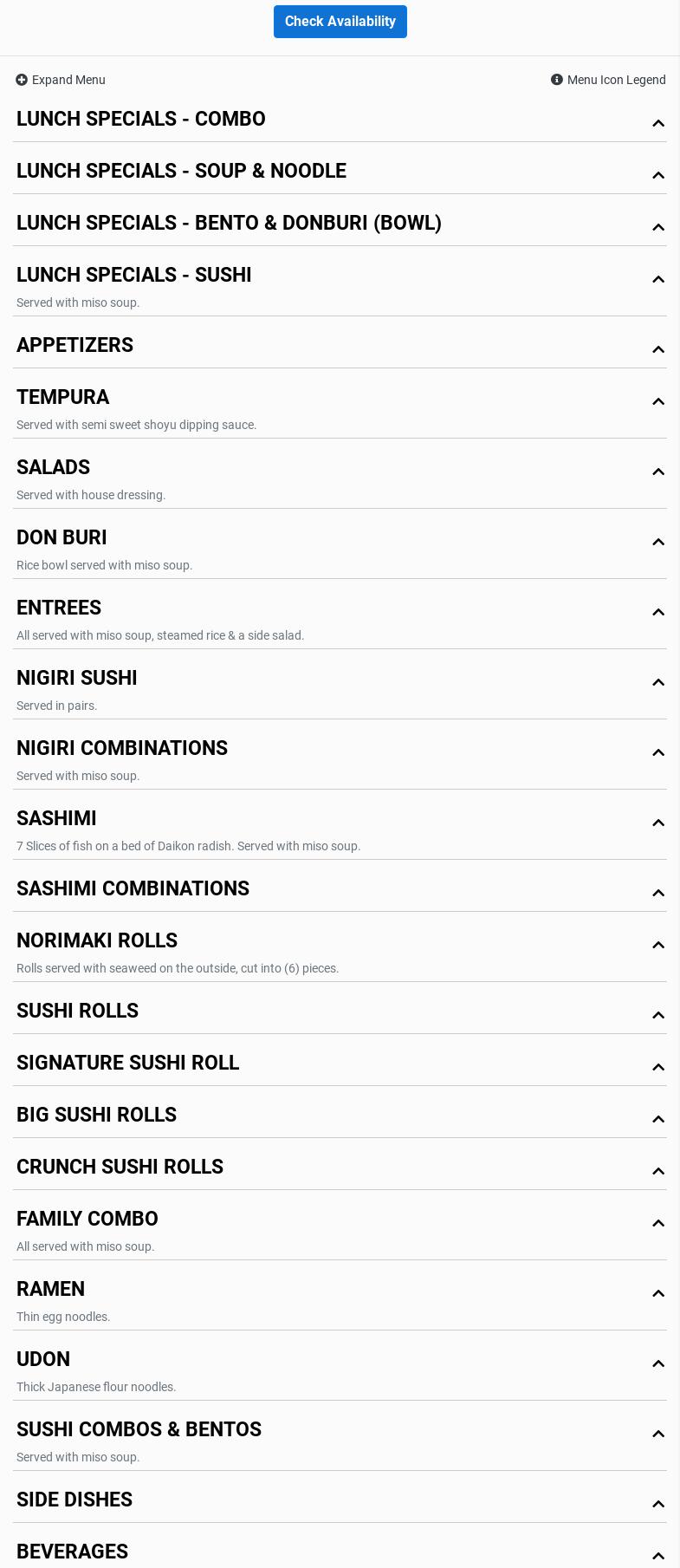Expand the full menu
The image size is (680, 1568).
pyautogui.click(x=61, y=80)
